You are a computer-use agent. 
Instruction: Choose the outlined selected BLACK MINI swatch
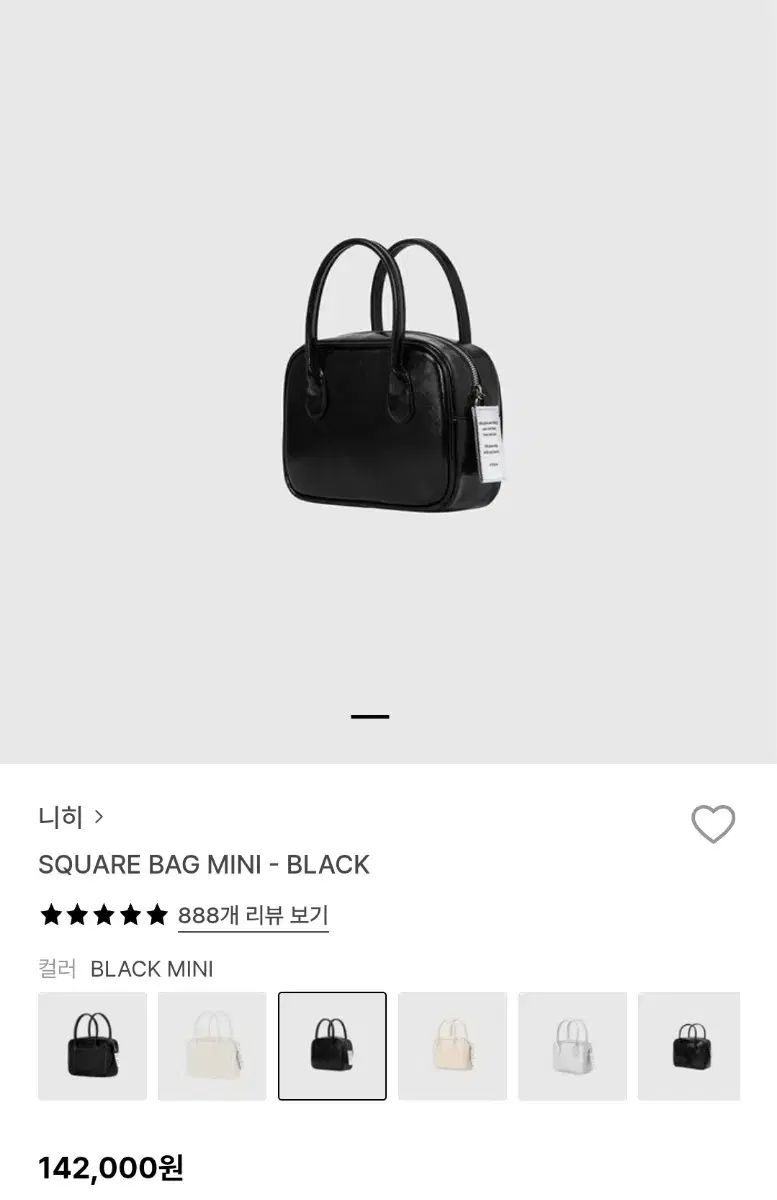pos(332,1046)
